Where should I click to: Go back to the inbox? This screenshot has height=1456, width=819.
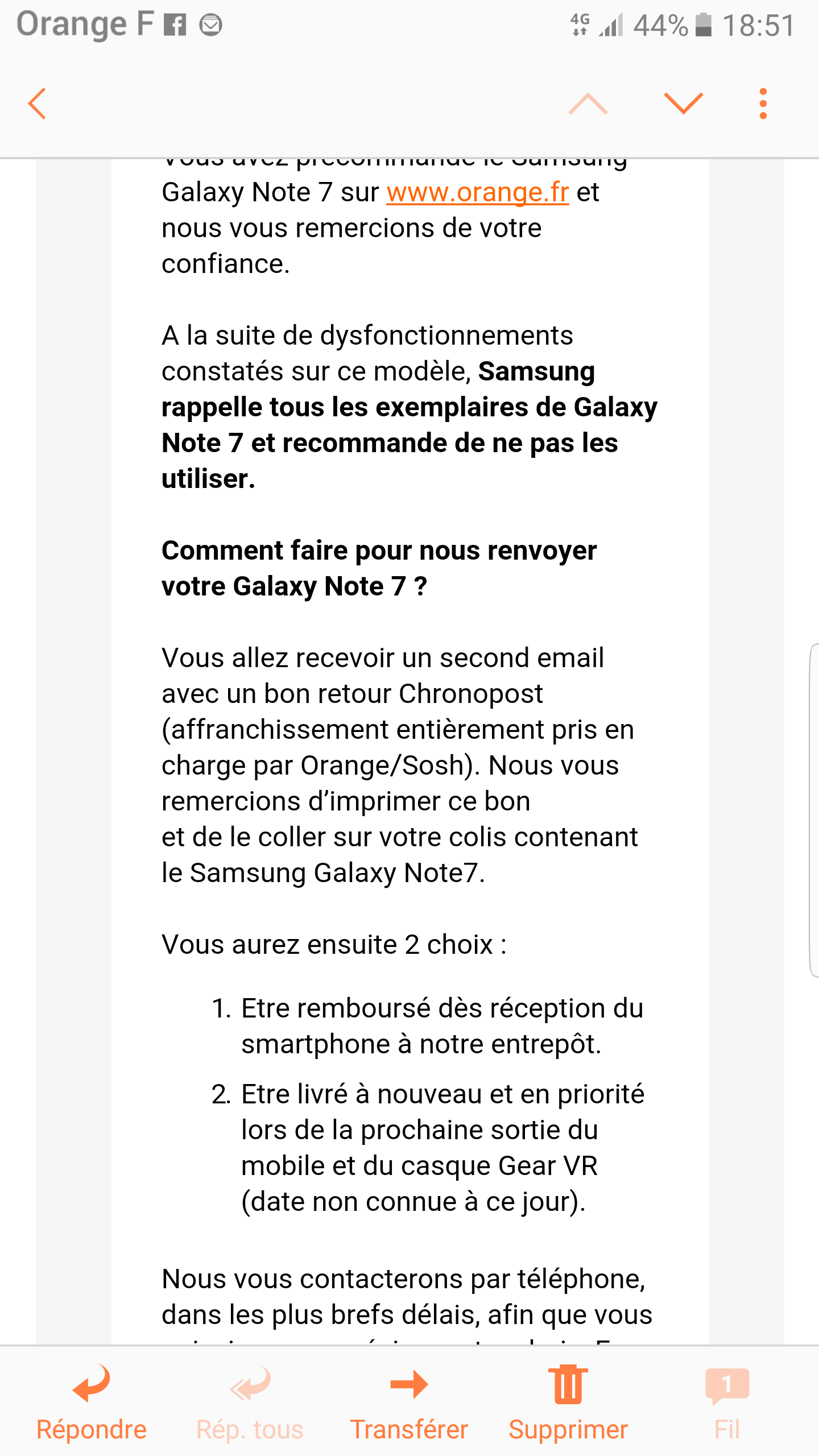38,104
